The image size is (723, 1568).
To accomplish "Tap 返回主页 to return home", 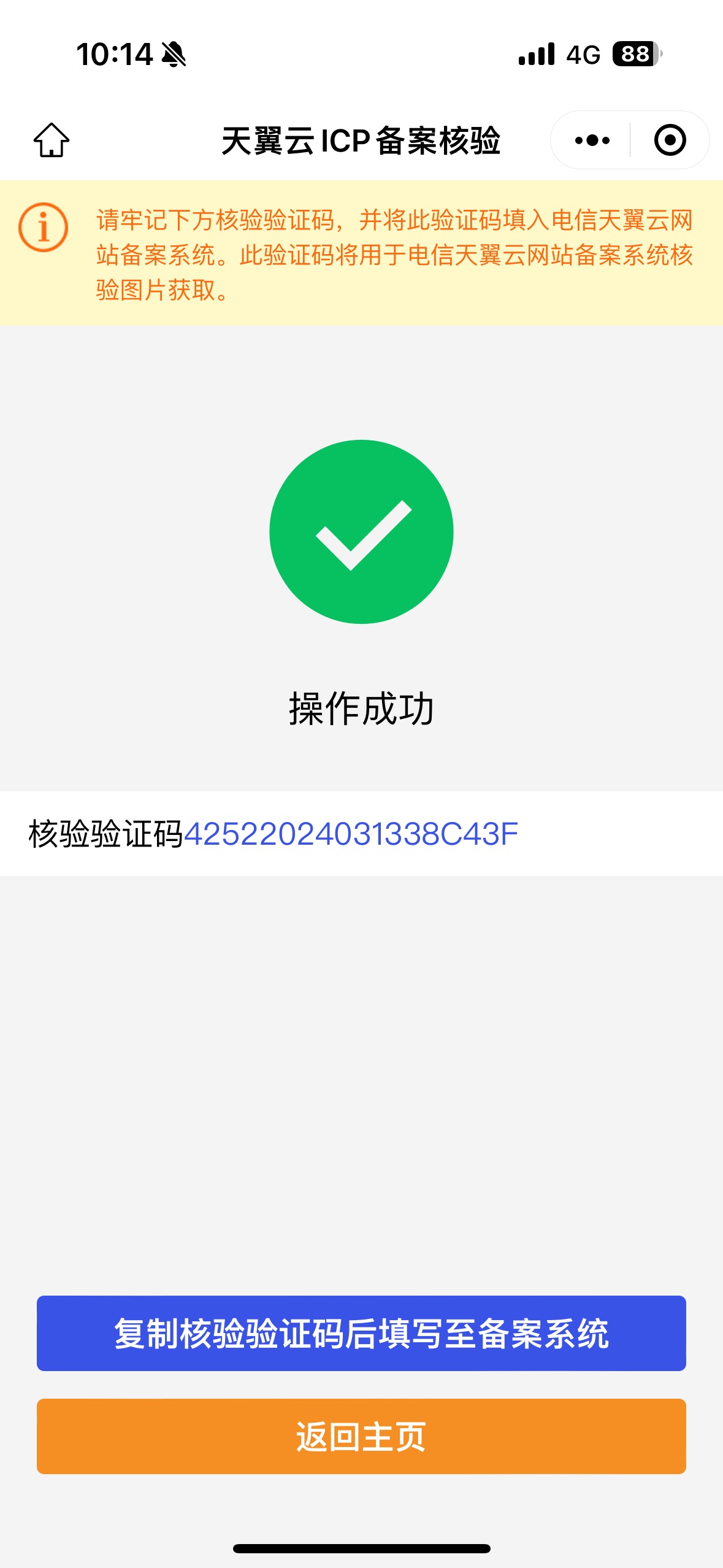I will pyautogui.click(x=361, y=1436).
